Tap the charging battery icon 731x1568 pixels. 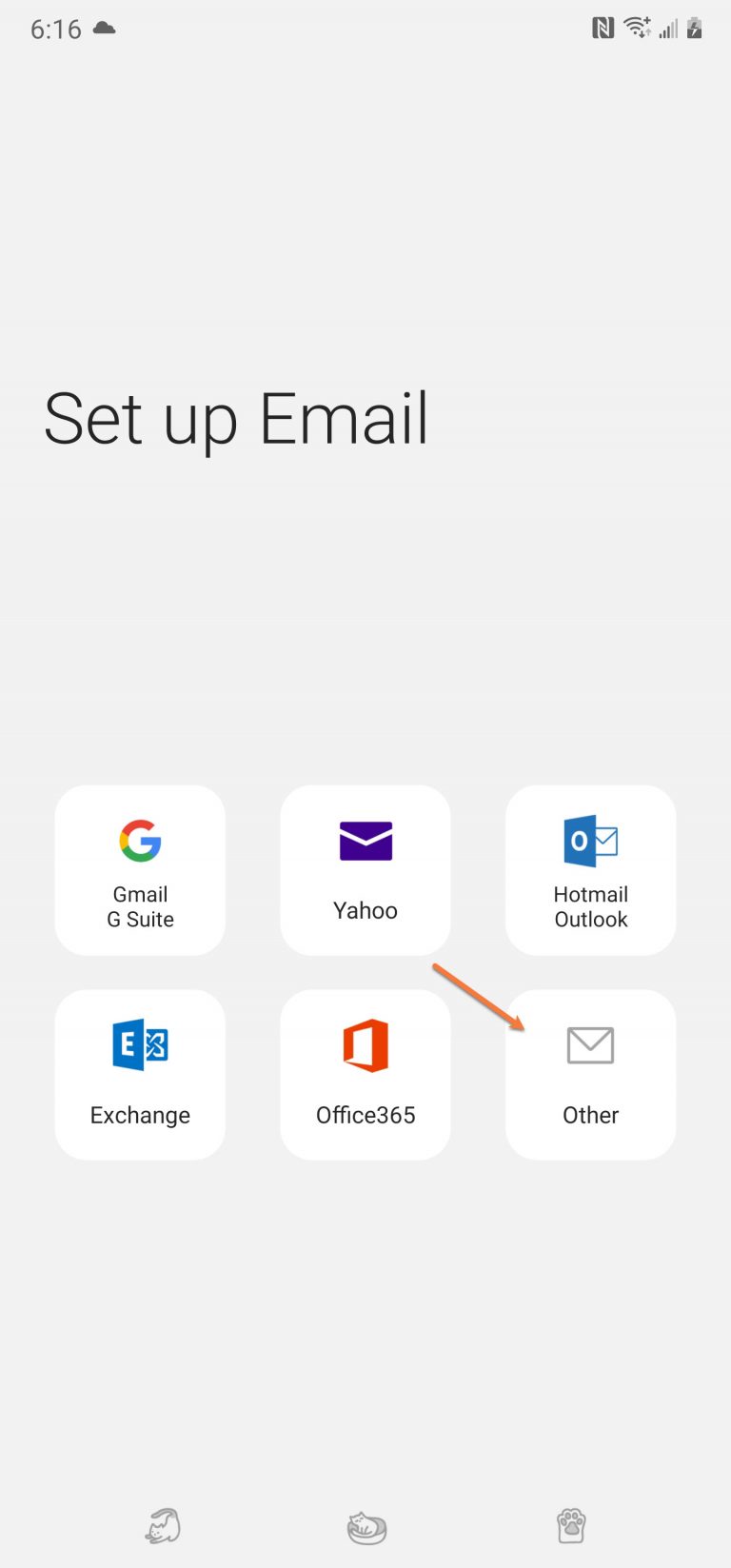pos(693,28)
